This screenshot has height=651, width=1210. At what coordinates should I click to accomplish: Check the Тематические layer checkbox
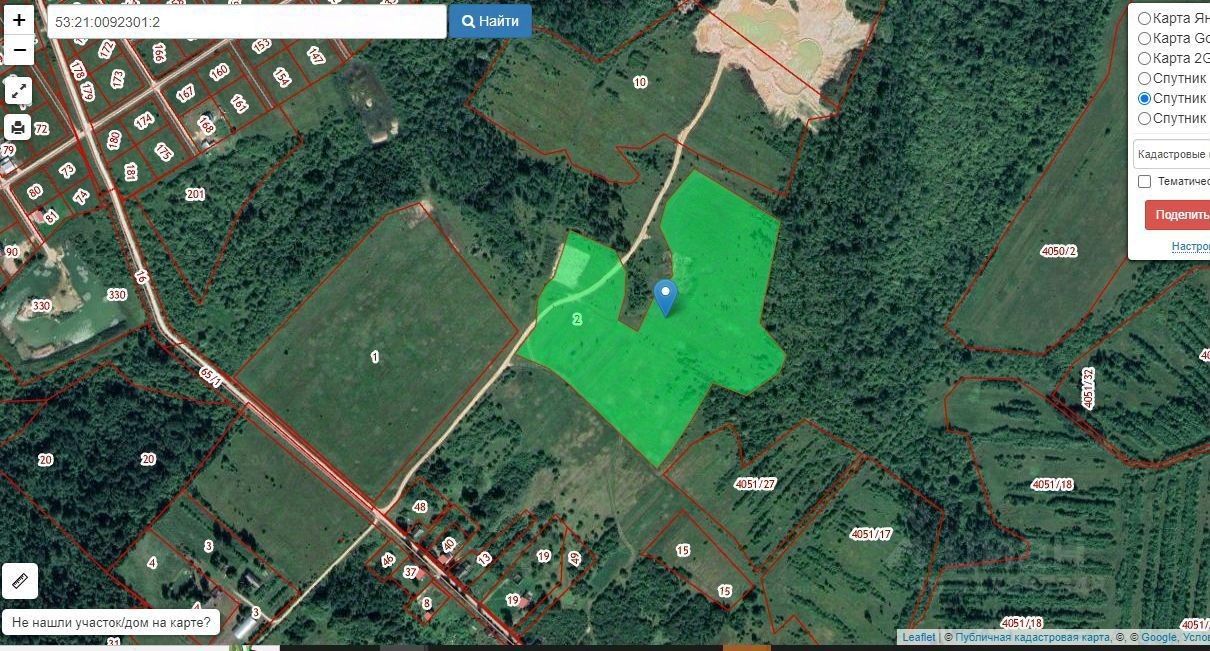pyautogui.click(x=1144, y=181)
